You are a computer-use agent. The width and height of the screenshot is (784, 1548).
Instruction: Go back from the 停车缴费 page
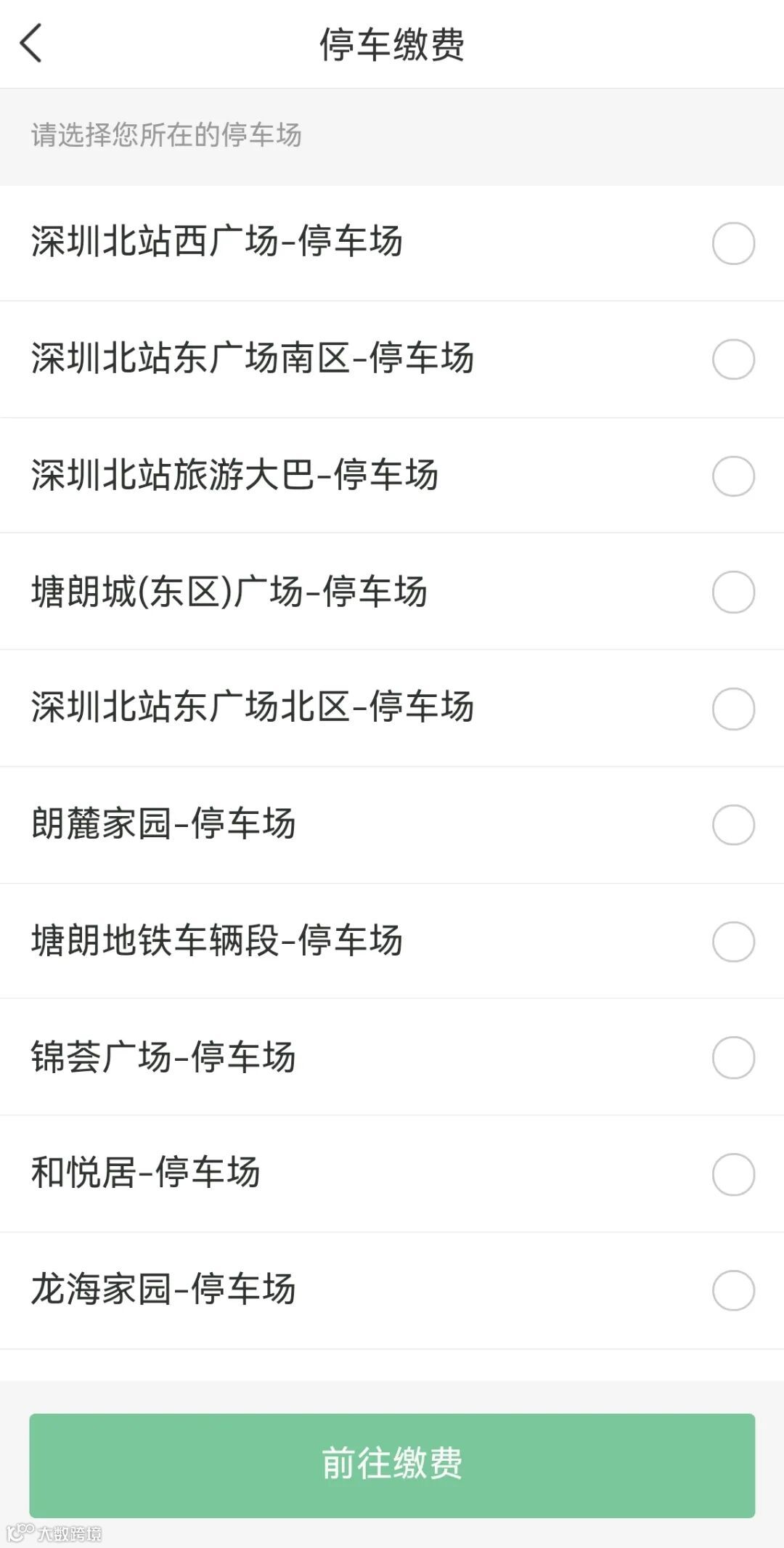click(x=31, y=44)
